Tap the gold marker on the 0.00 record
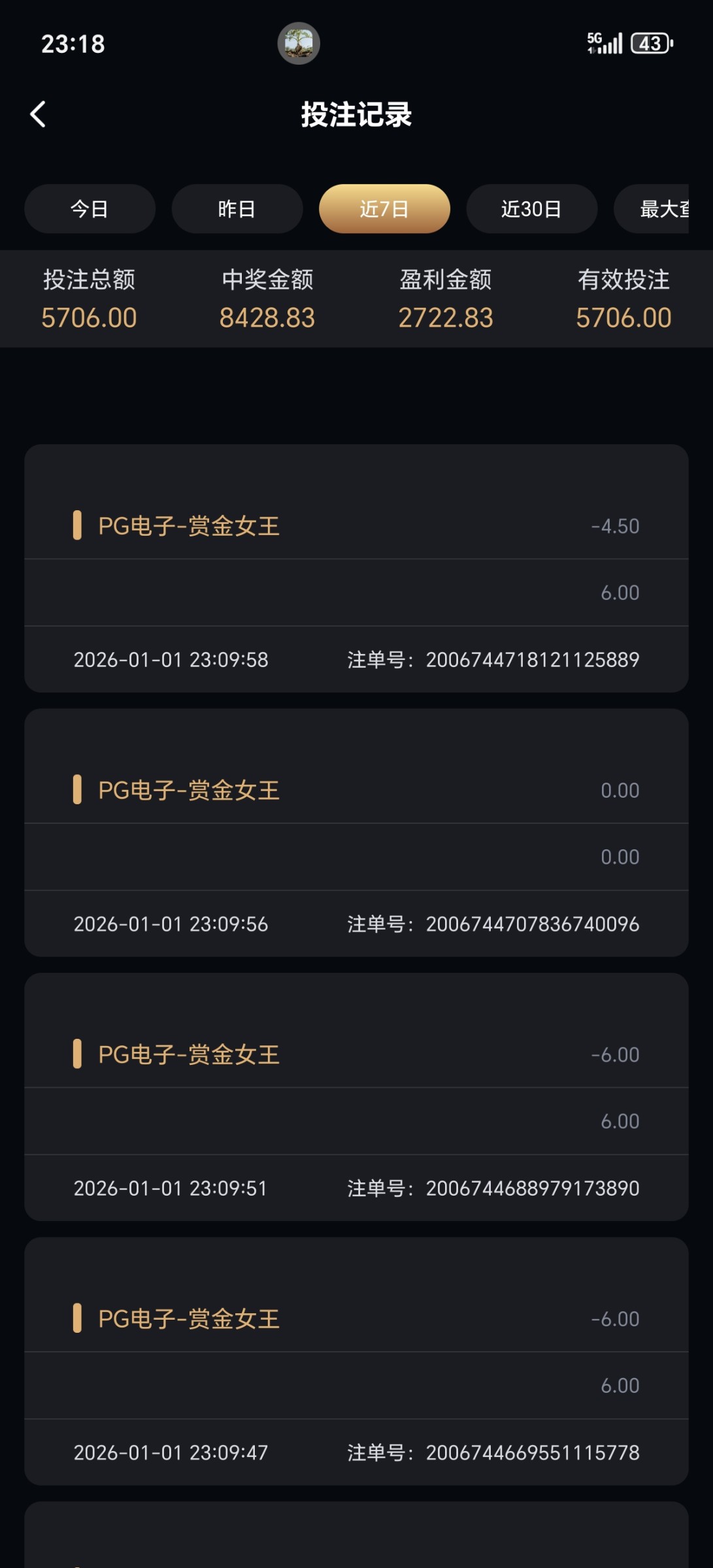 click(x=78, y=789)
